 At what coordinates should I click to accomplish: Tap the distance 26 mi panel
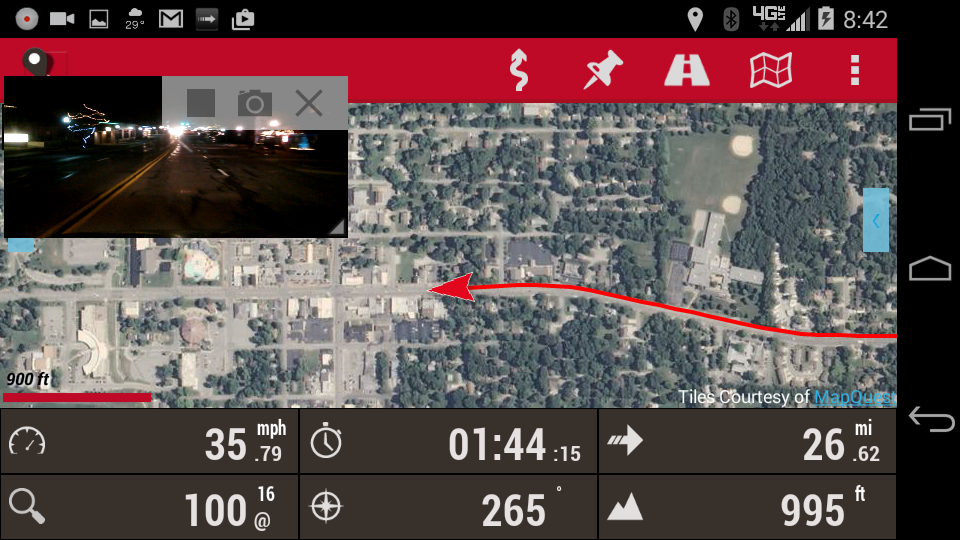tap(747, 441)
